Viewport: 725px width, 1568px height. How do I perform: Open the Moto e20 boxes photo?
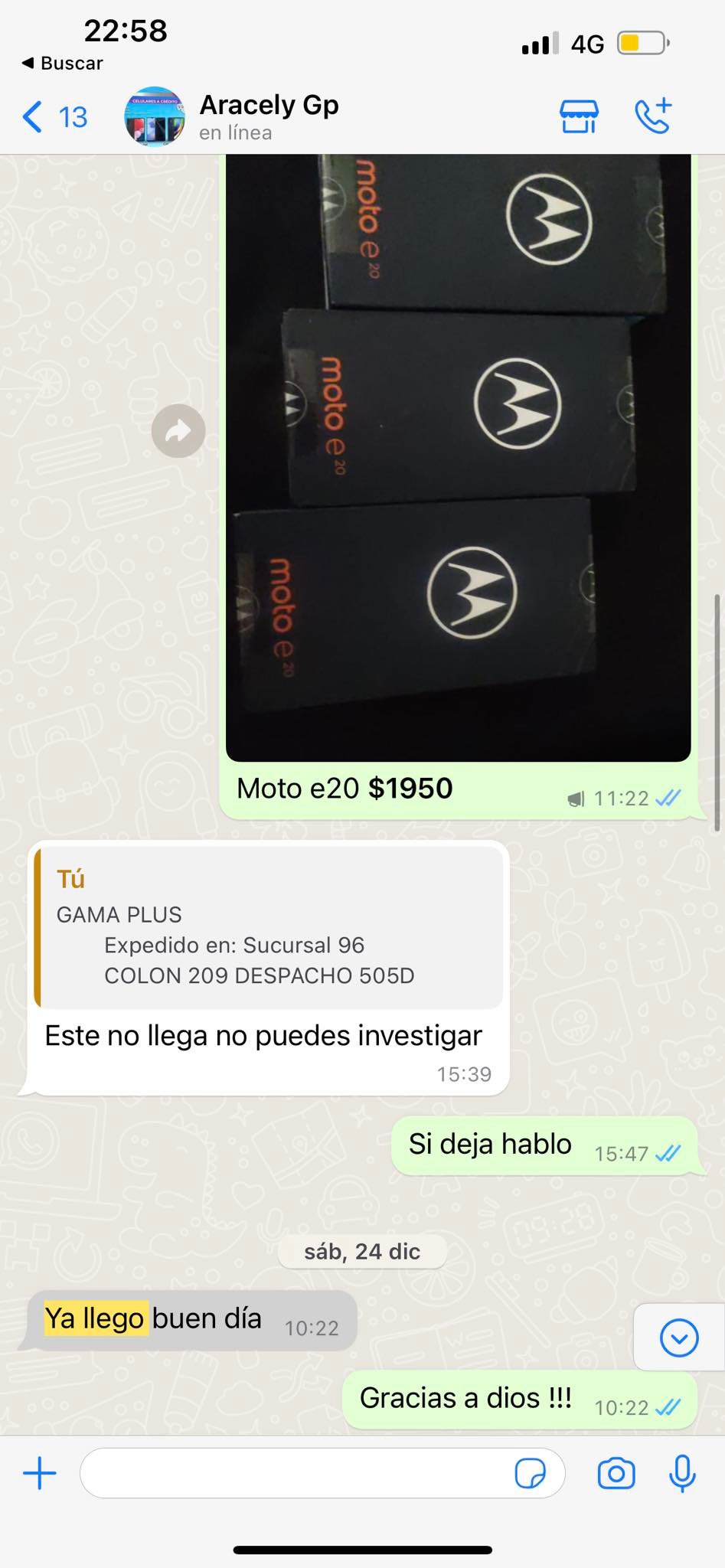[458, 459]
